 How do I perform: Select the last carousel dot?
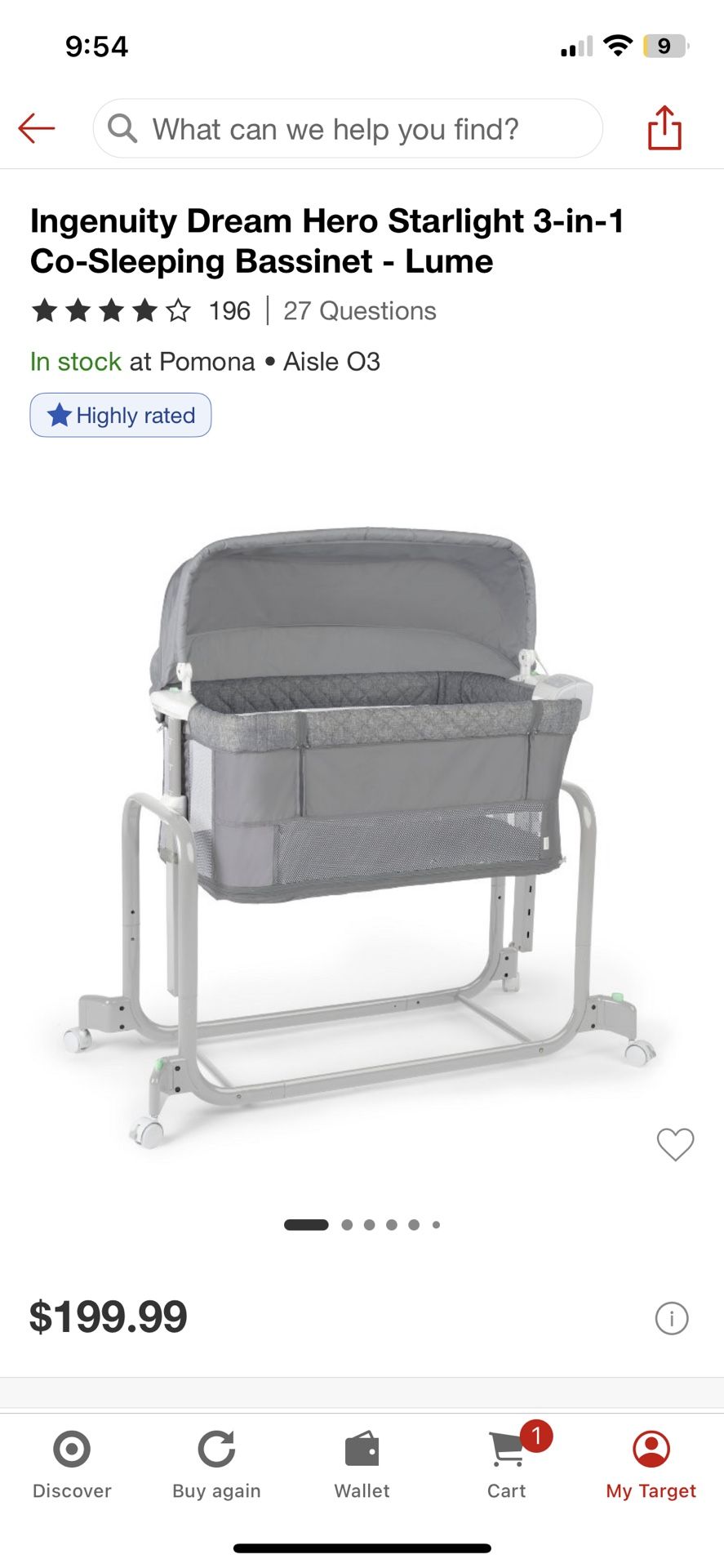click(x=436, y=1225)
